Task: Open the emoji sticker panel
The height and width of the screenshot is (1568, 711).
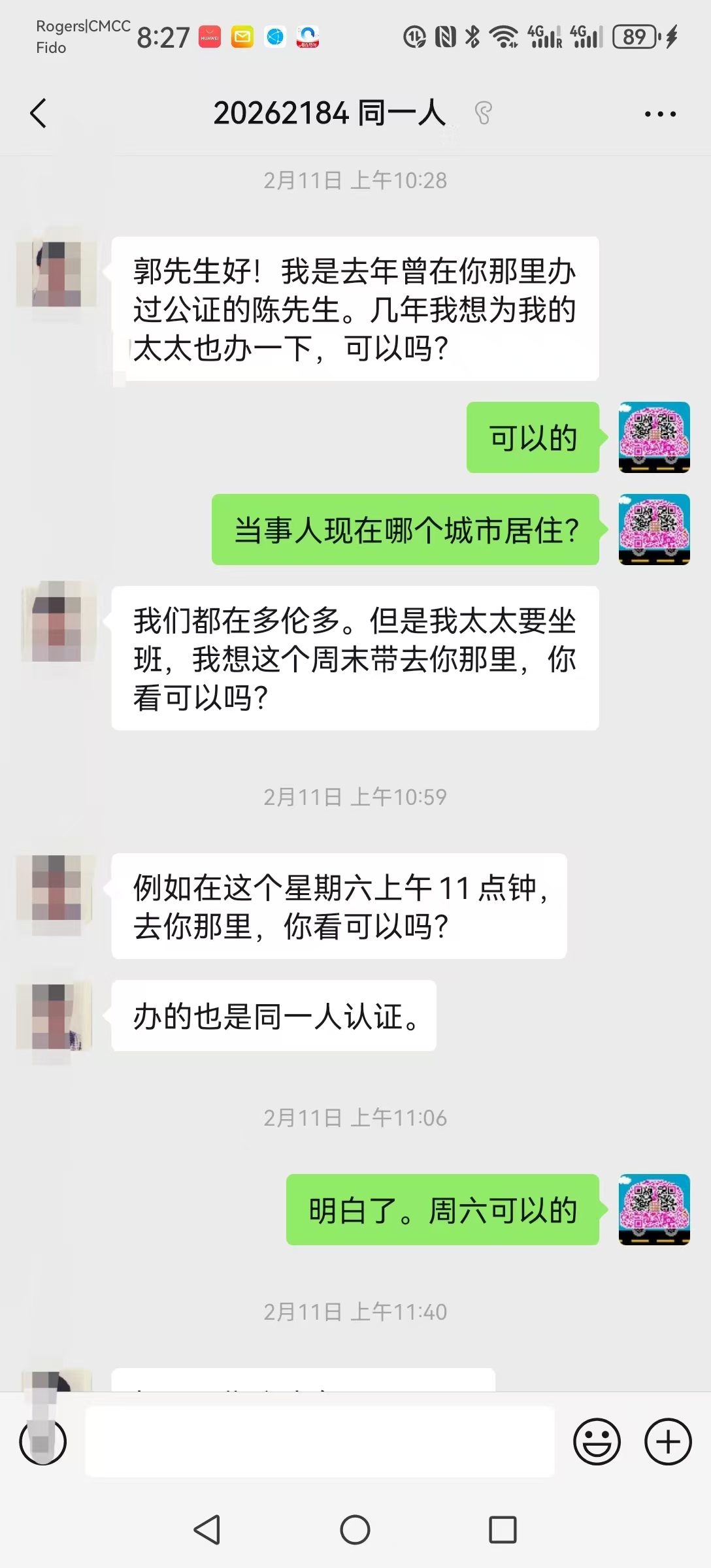Action: 596,1442
